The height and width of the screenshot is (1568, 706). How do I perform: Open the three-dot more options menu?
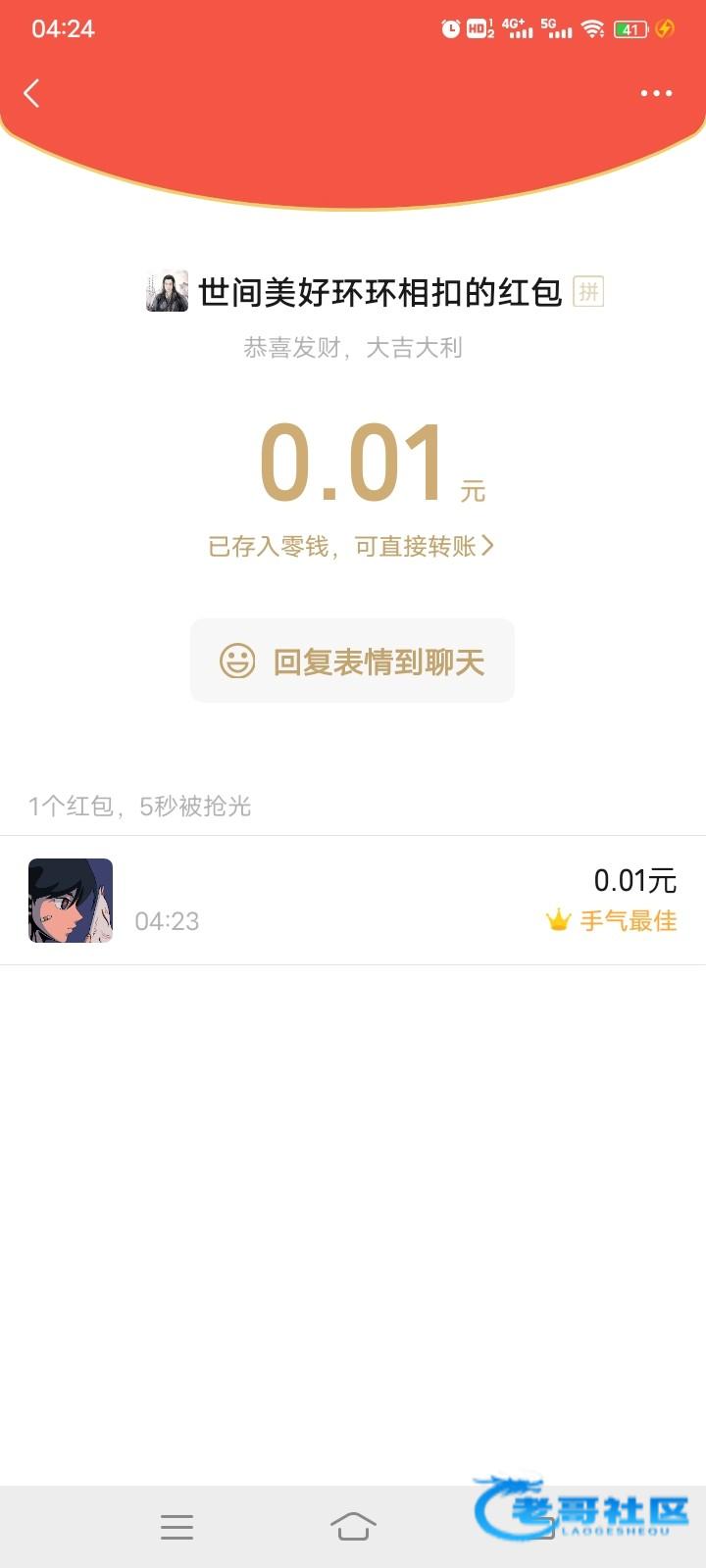(656, 93)
